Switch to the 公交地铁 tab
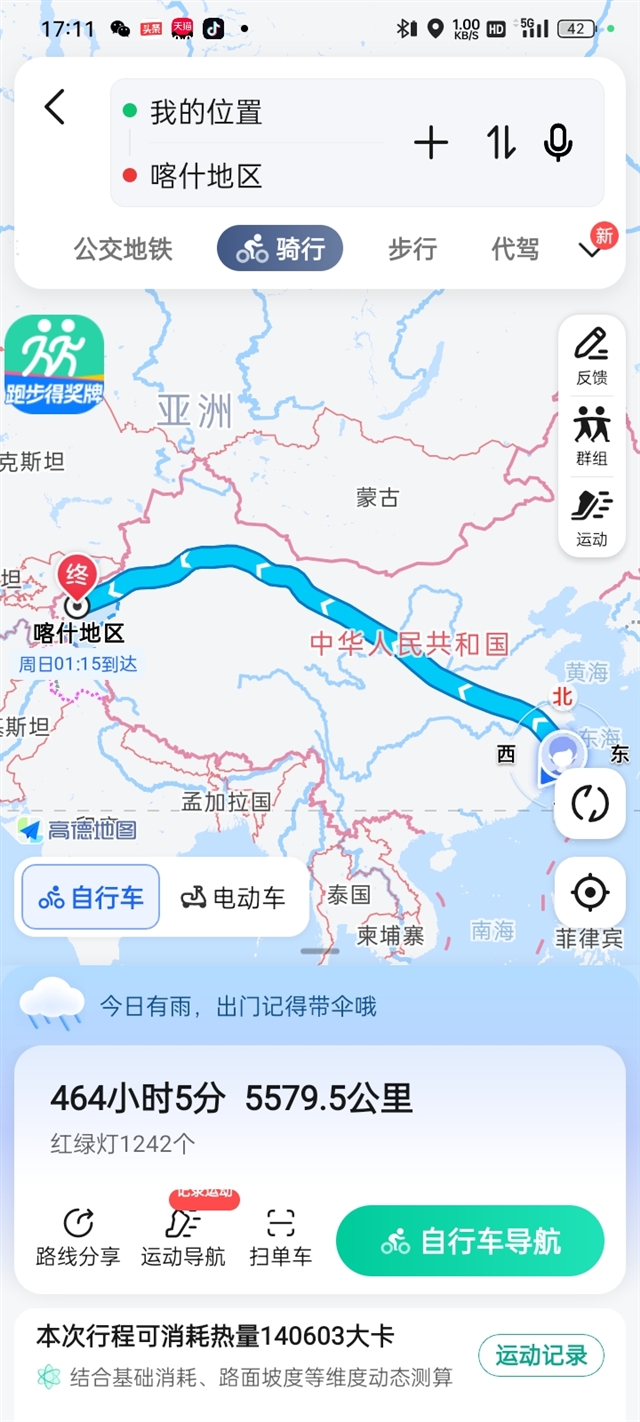Viewport: 640px width, 1422px height. 123,249
